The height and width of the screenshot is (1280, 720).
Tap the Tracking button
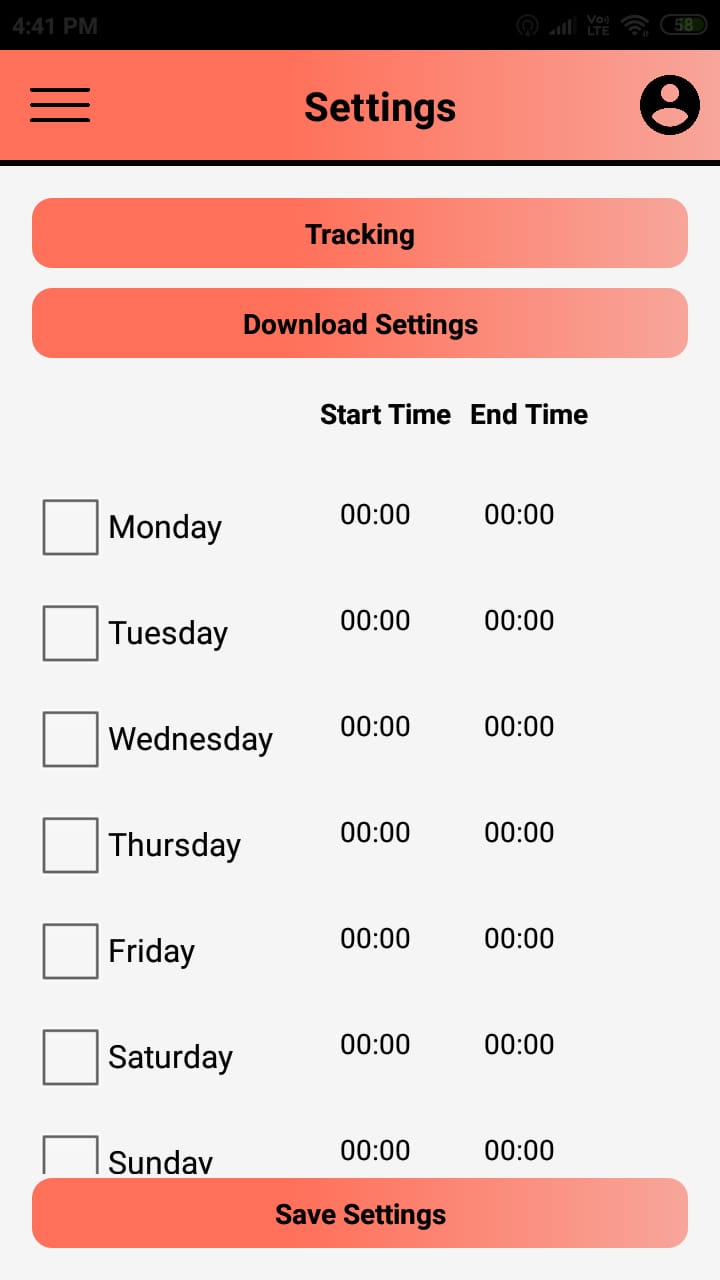tap(360, 233)
